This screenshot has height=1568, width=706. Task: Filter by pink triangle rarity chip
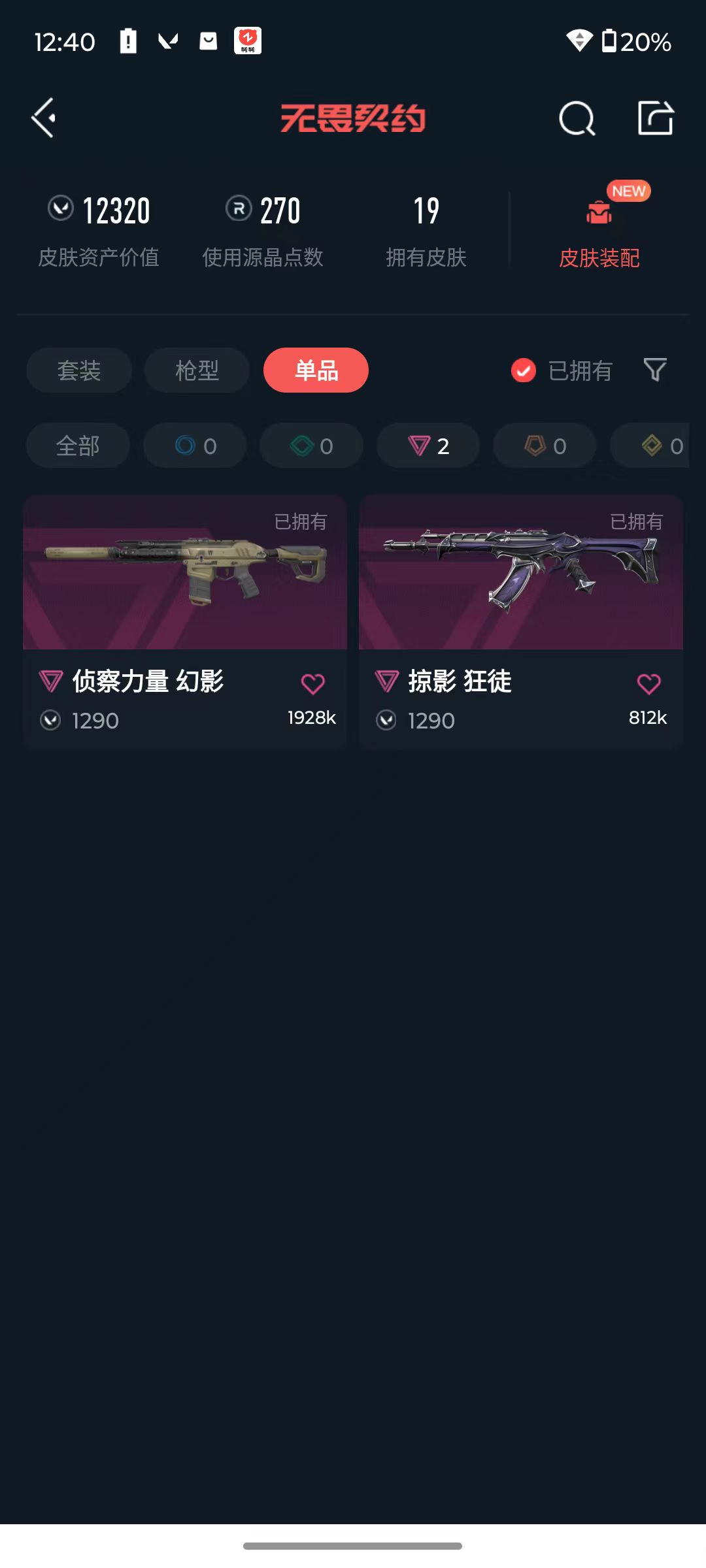pyautogui.click(x=428, y=446)
